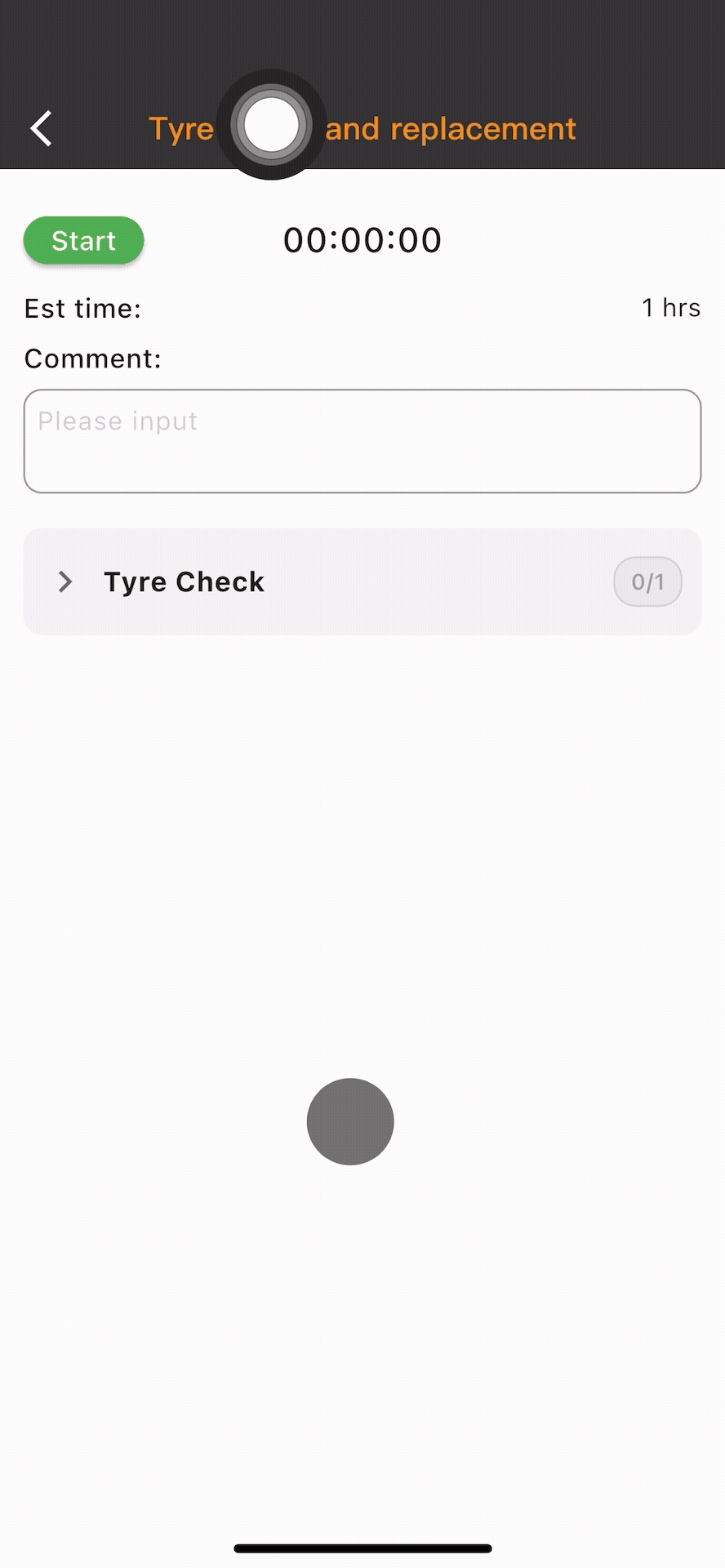The width and height of the screenshot is (725, 1568).
Task: Tap the gray circular touch indicator
Action: (x=349, y=1121)
